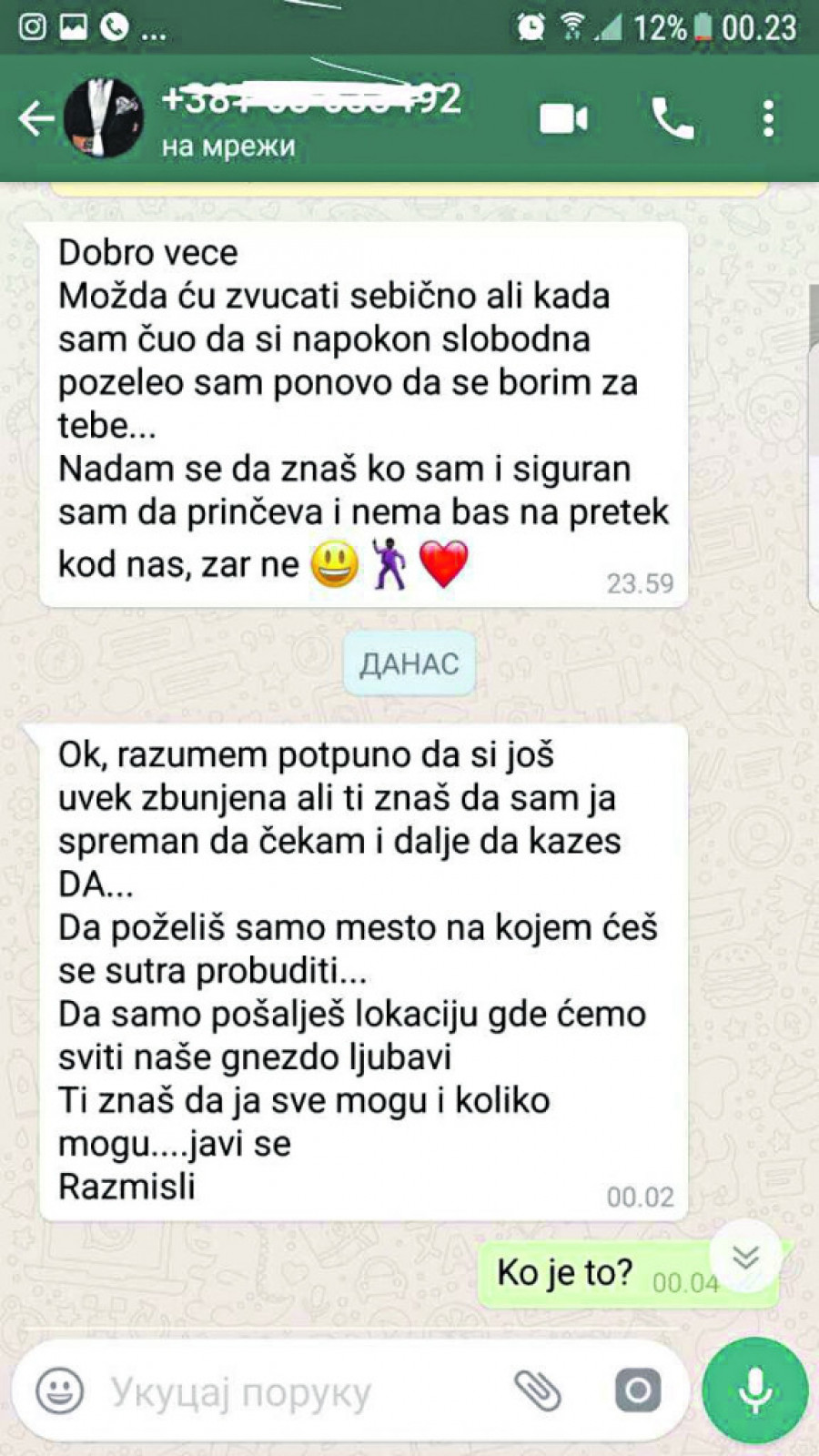The height and width of the screenshot is (1456, 819).
Task: Go back to the chat list
Action: [36, 119]
